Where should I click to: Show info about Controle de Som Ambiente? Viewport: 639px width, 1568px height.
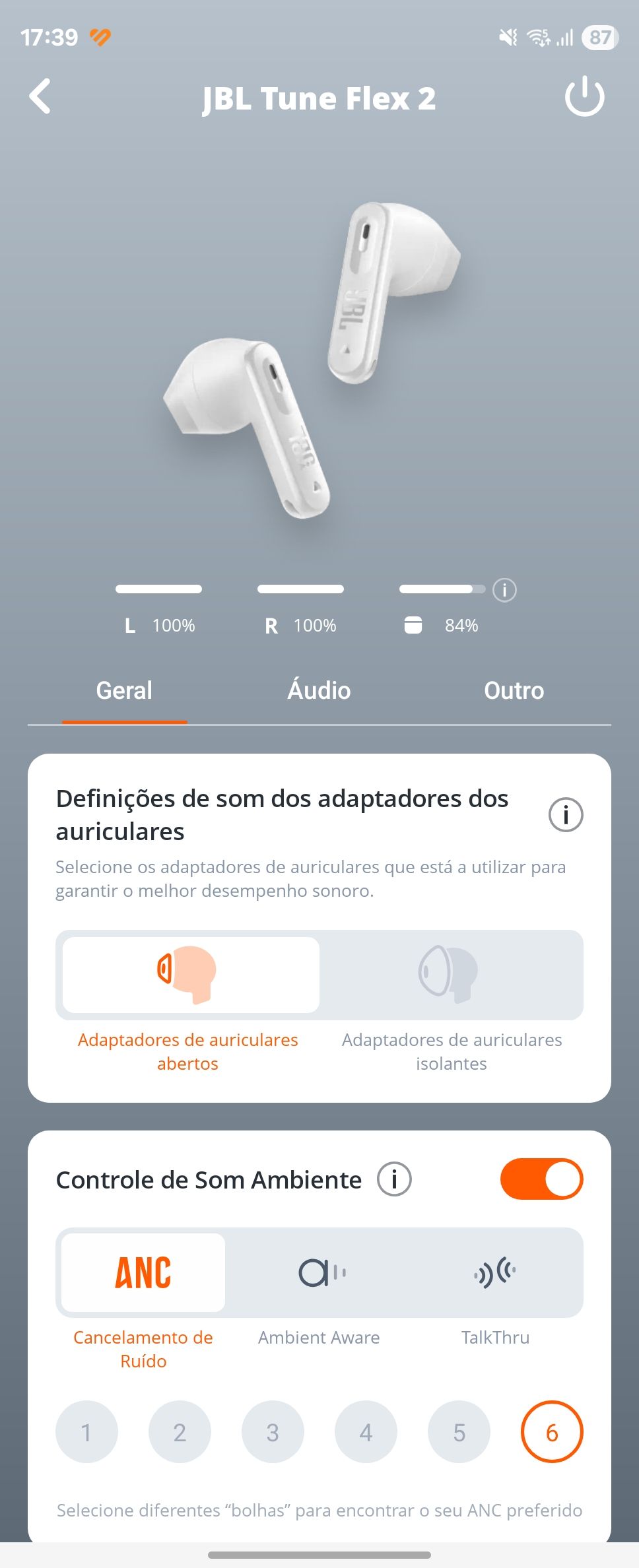tap(394, 1179)
